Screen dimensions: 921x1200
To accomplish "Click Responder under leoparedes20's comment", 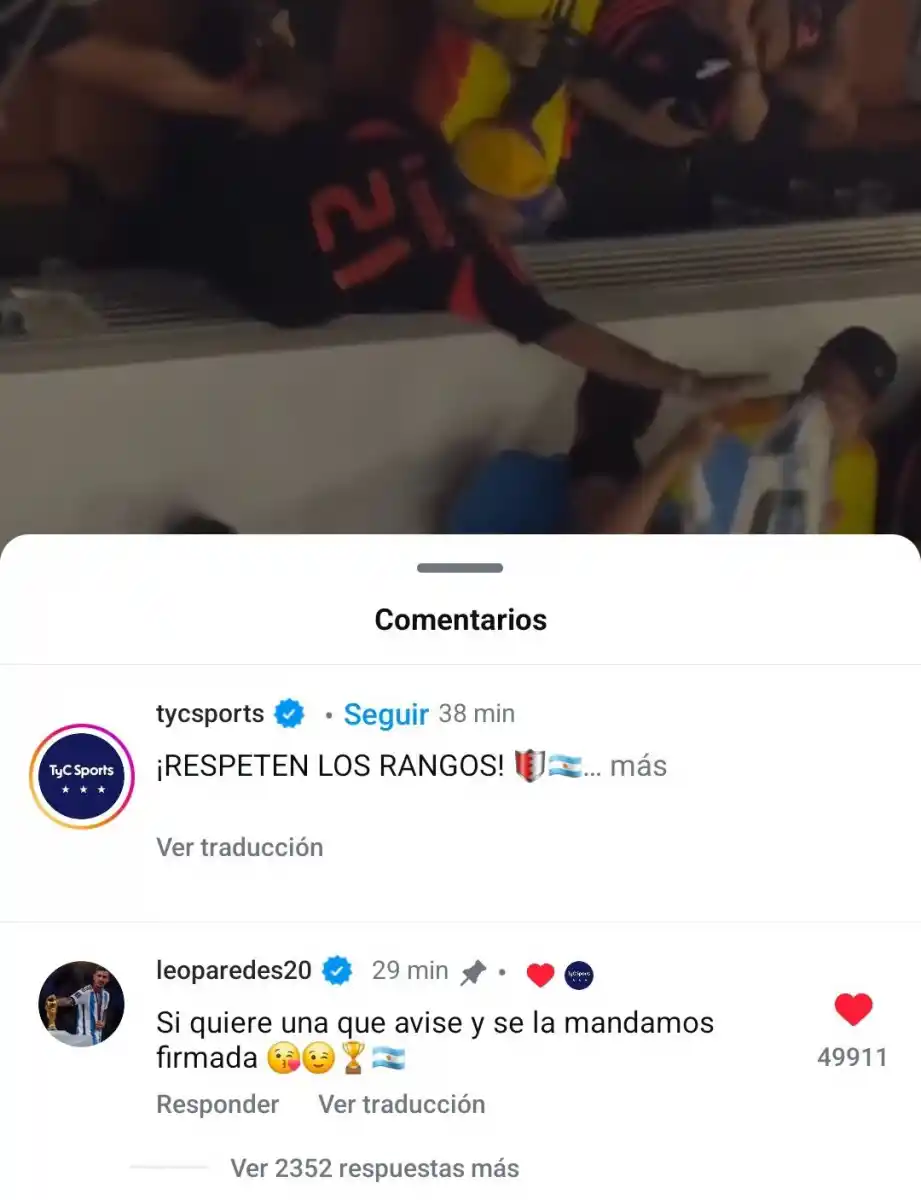I will coord(216,1104).
